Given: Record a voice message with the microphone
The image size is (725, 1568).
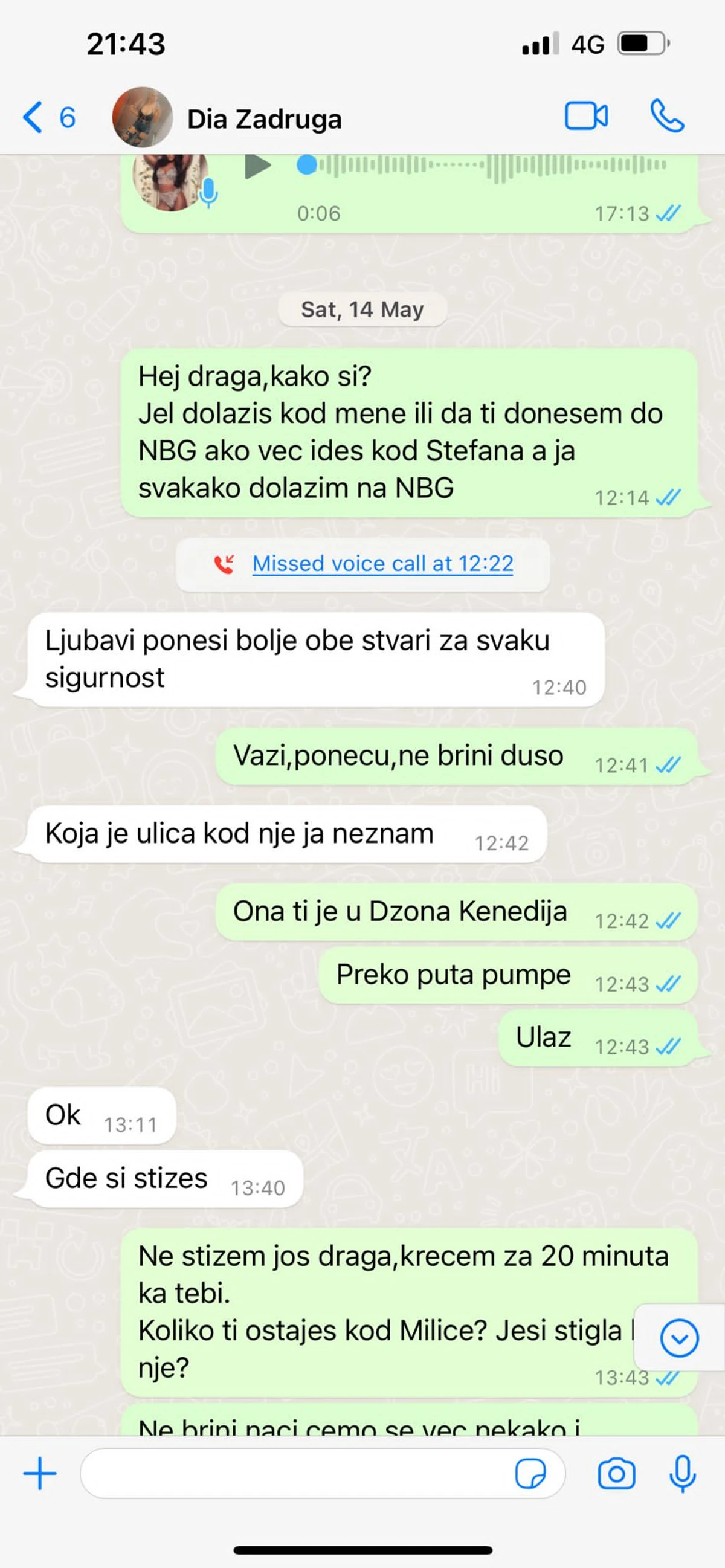Looking at the screenshot, I should pyautogui.click(x=682, y=1474).
